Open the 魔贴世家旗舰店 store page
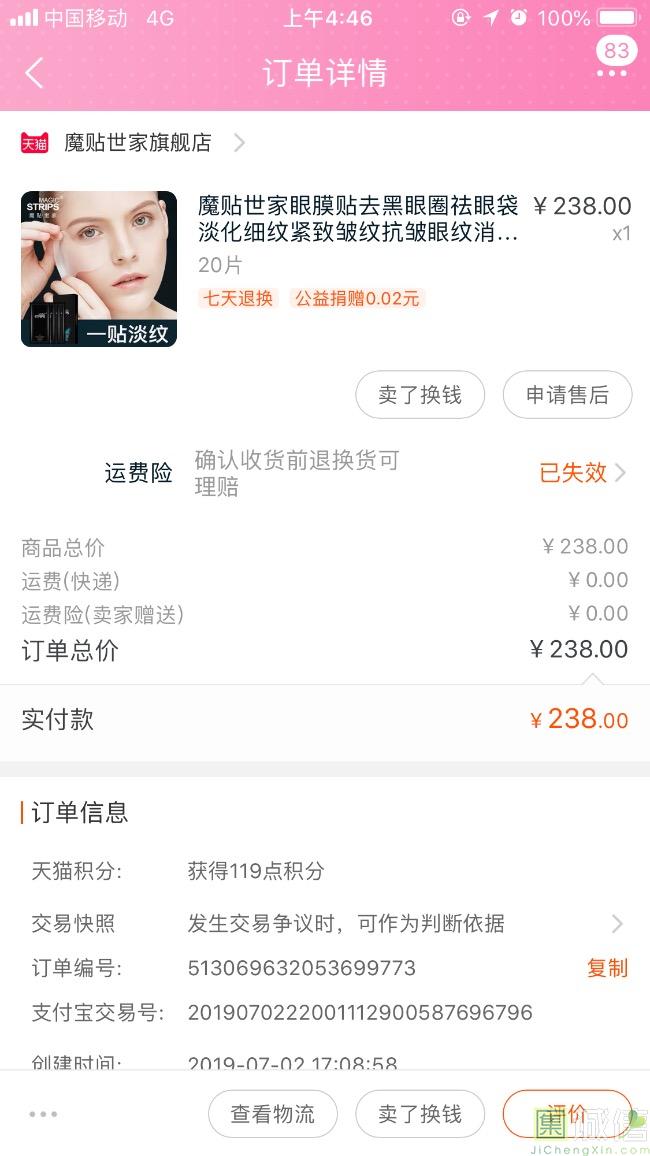This screenshot has width=650, height=1156. 138,143
